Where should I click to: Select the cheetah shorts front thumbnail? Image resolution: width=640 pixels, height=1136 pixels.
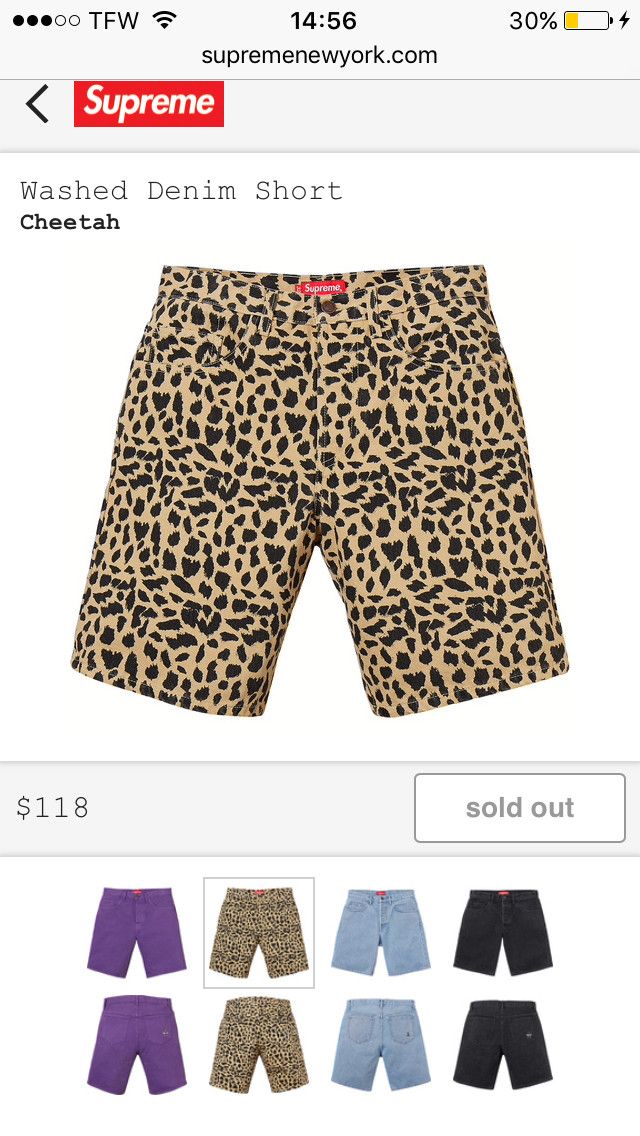click(x=259, y=932)
